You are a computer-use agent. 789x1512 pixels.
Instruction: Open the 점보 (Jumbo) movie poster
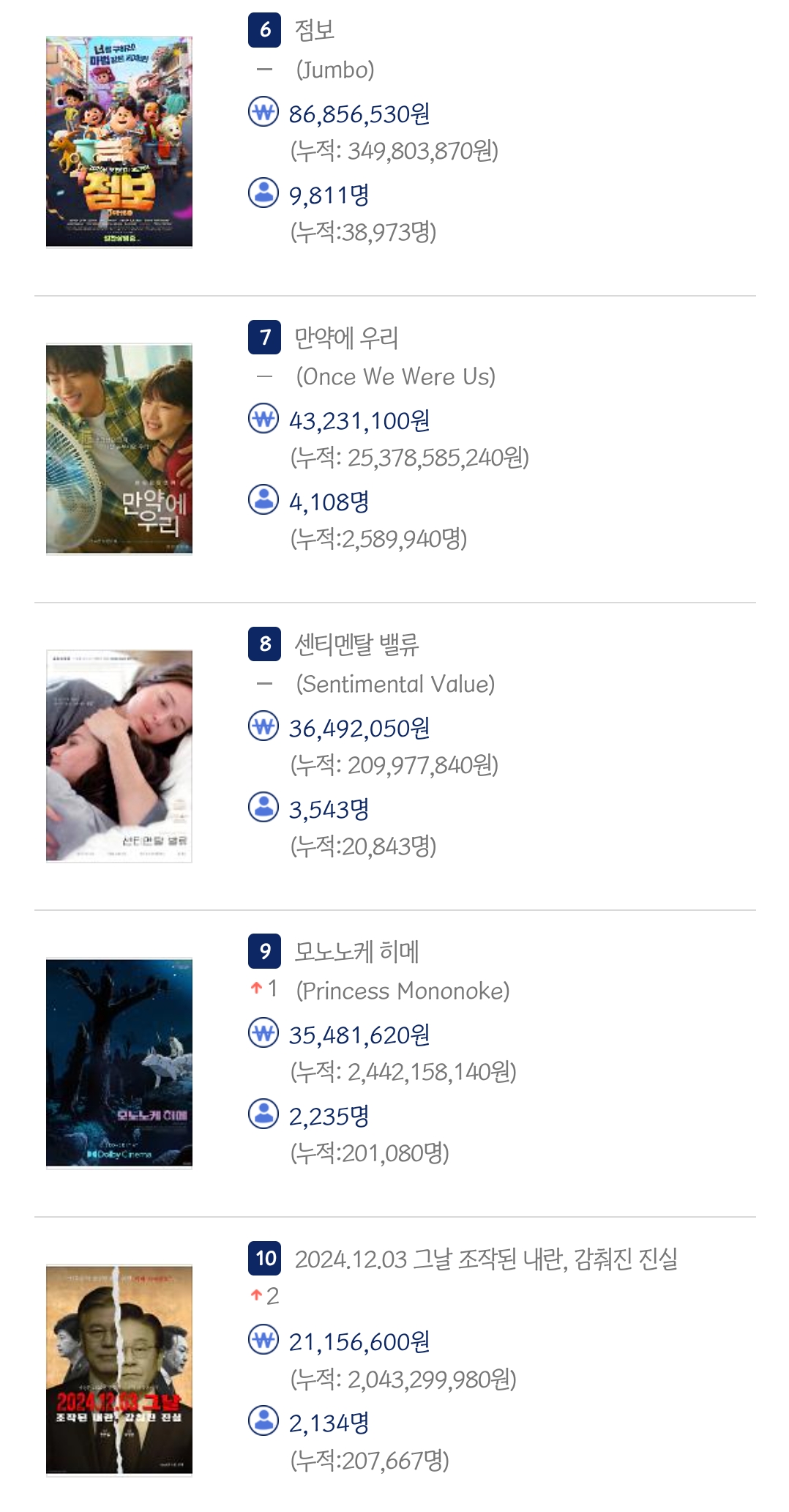(x=119, y=142)
